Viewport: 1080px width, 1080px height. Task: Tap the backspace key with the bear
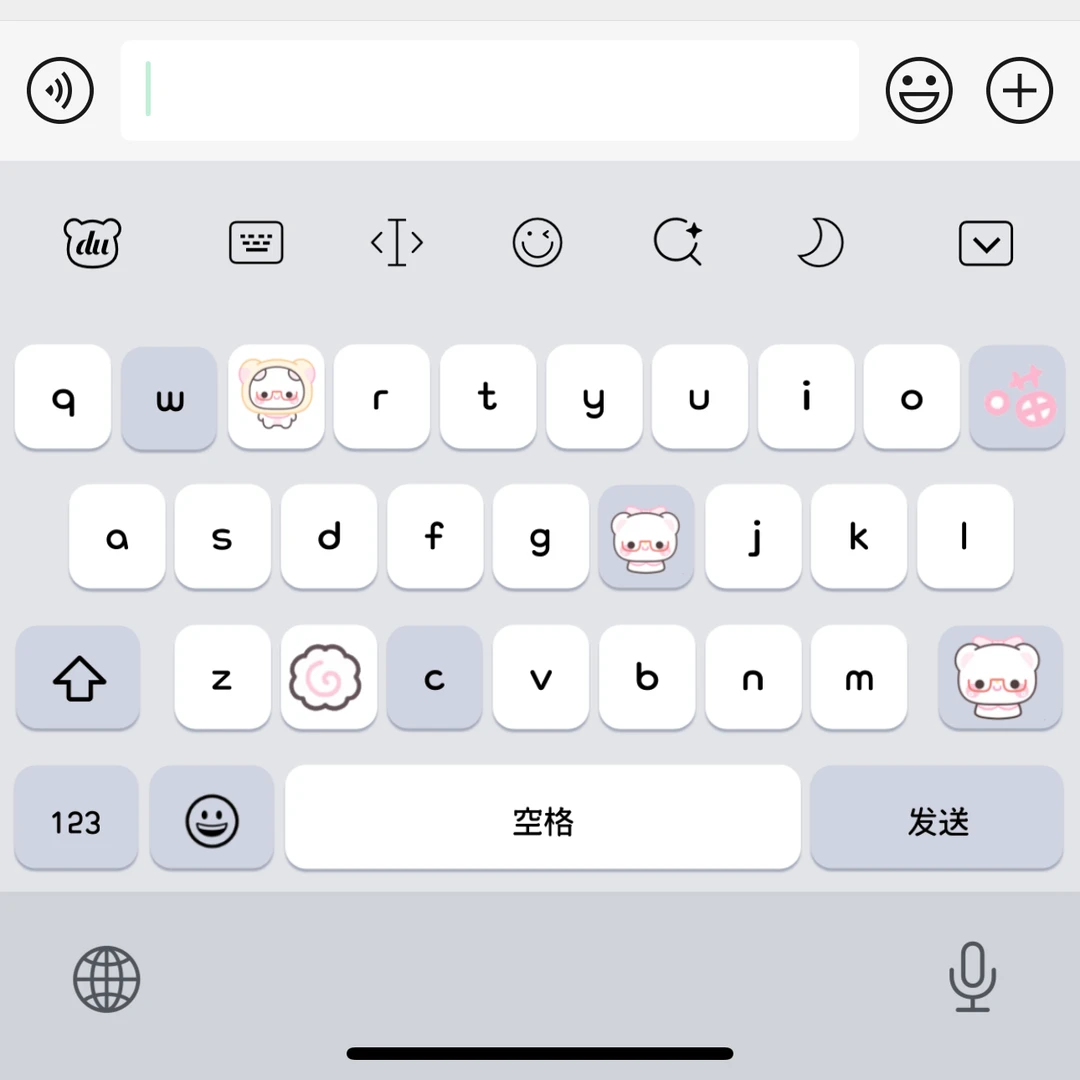(x=1000, y=678)
